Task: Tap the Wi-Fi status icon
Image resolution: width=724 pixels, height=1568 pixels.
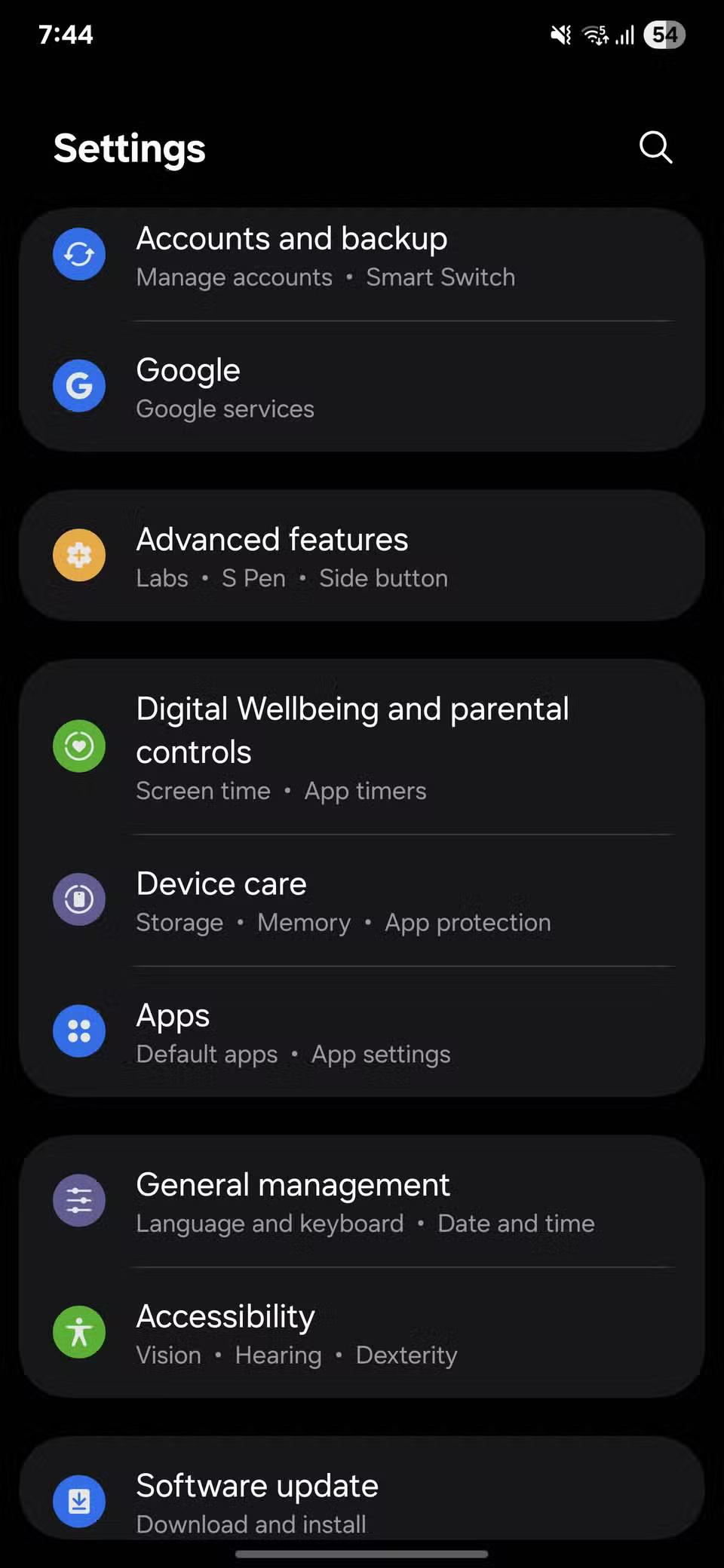Action: [595, 35]
